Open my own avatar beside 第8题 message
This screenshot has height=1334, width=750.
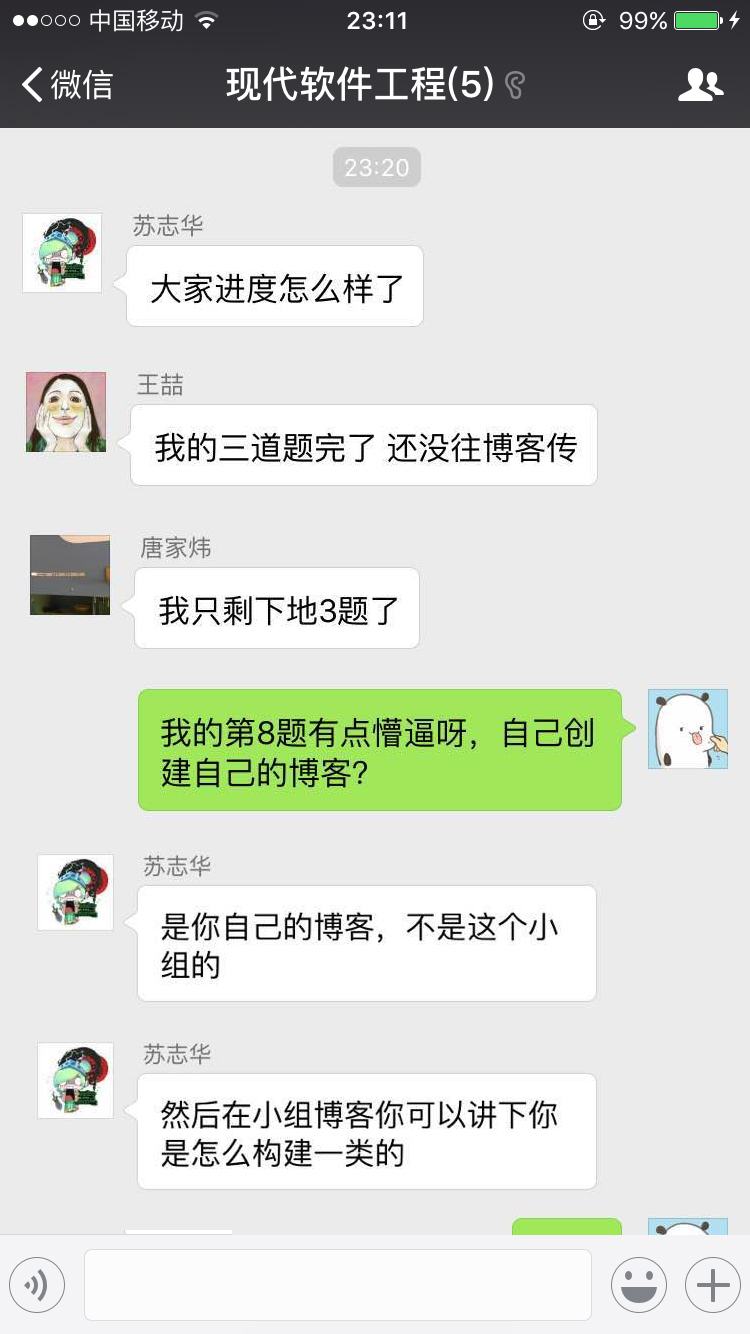pyautogui.click(x=688, y=729)
